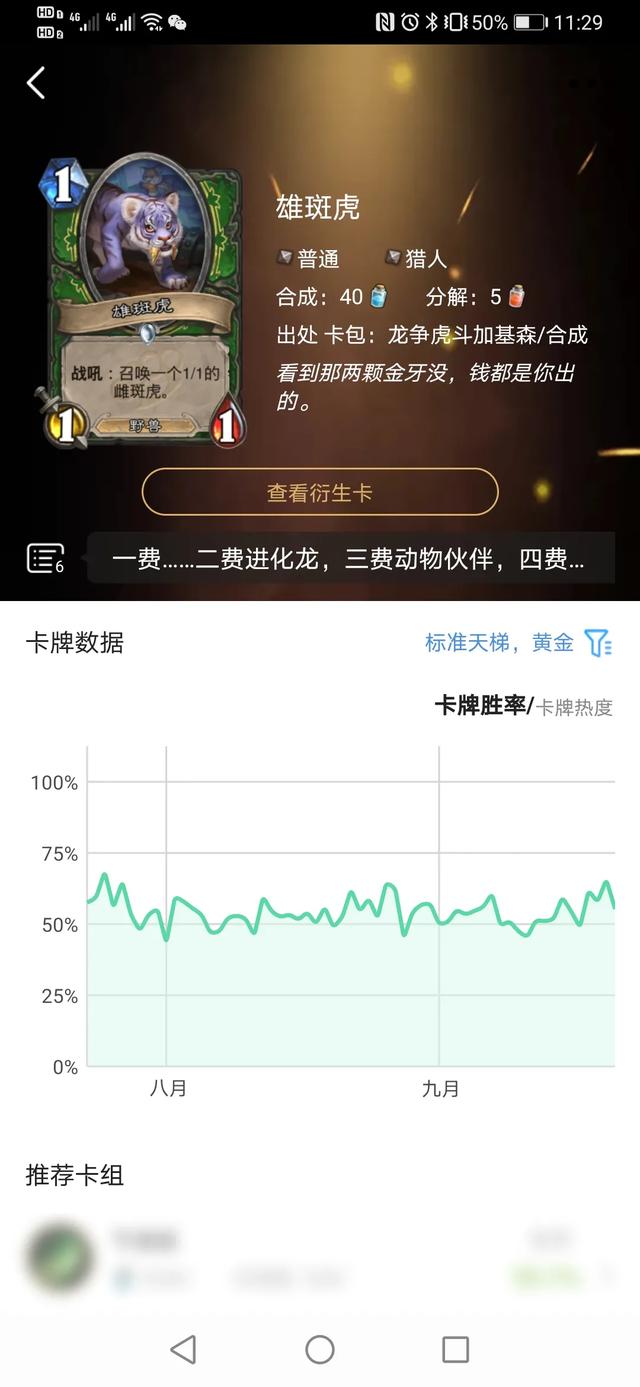Go back using the top-left arrow
The image size is (640, 1387).
coord(36,83)
